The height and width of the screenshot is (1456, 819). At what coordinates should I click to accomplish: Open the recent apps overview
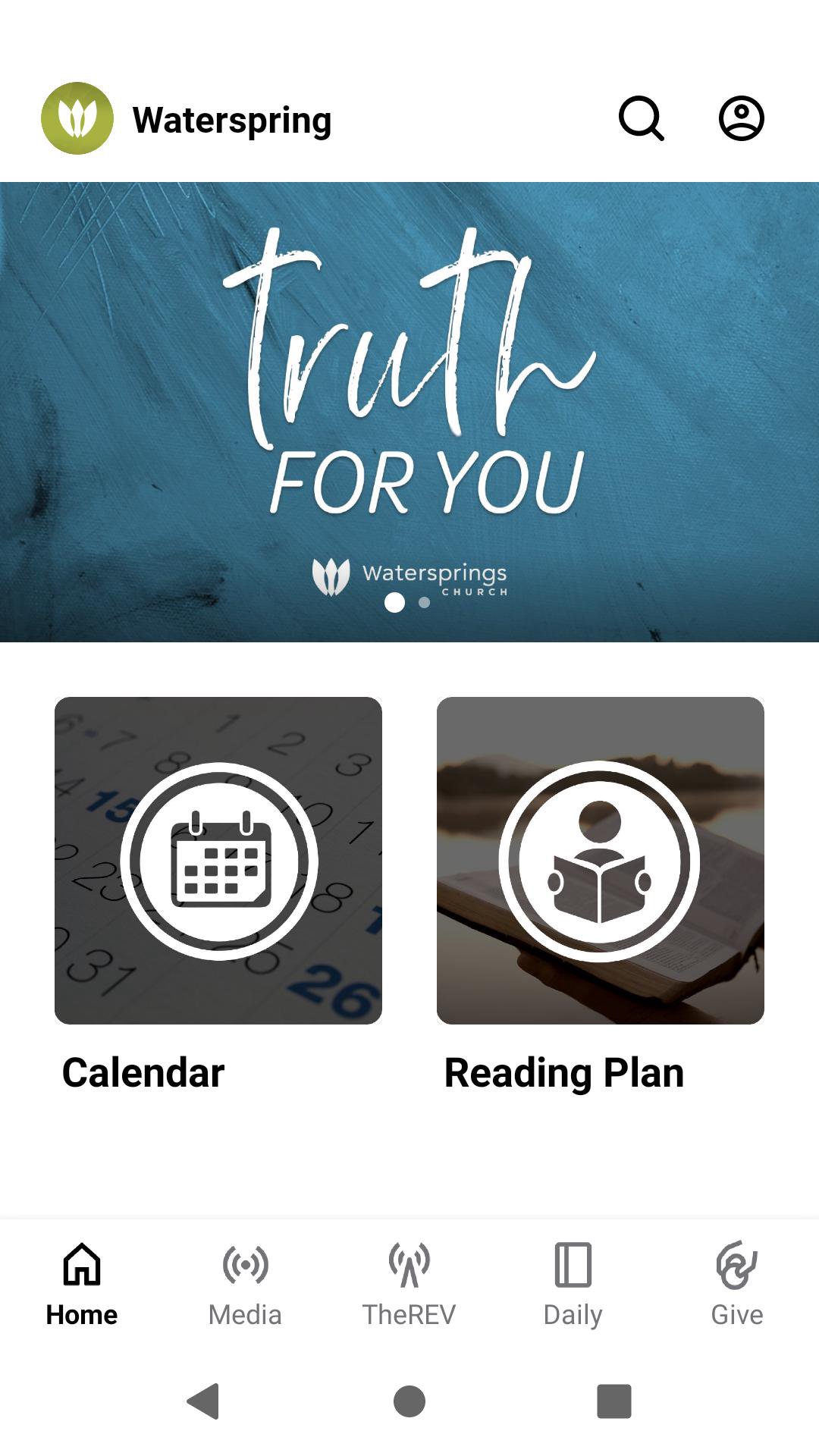[x=613, y=1401]
